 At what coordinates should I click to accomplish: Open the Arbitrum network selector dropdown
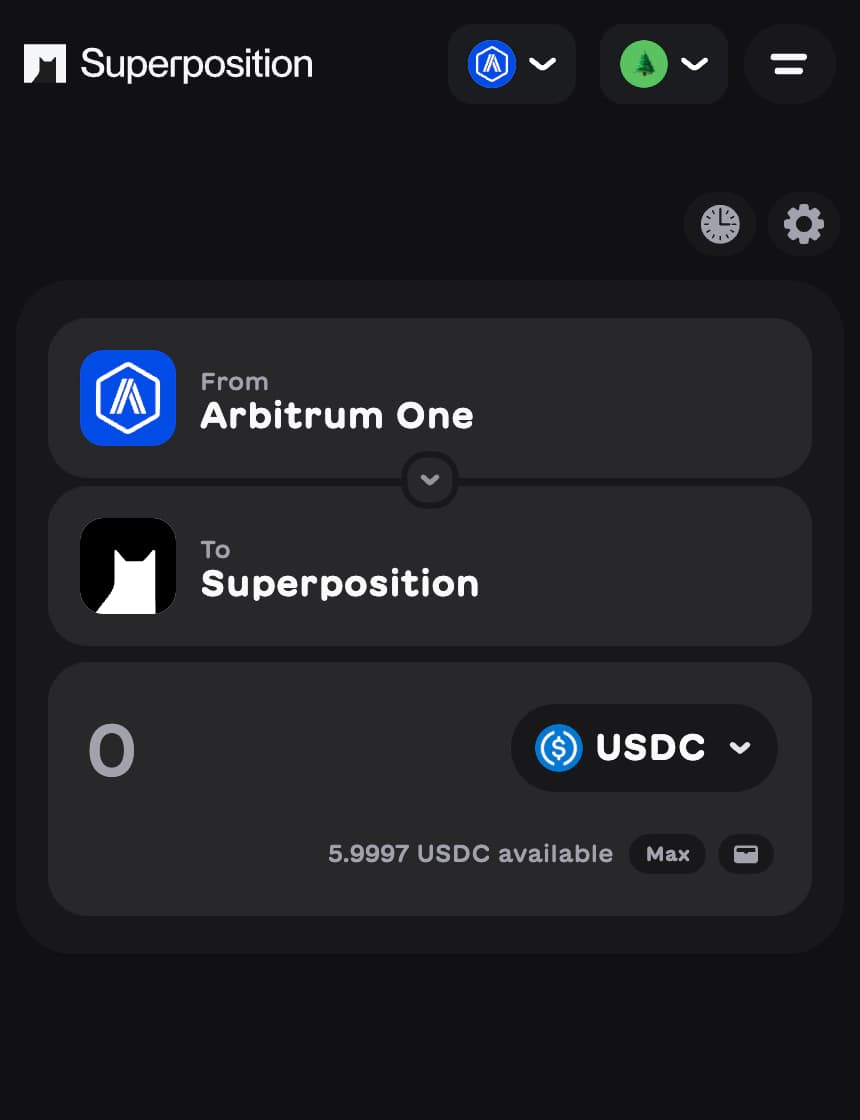pyautogui.click(x=511, y=64)
